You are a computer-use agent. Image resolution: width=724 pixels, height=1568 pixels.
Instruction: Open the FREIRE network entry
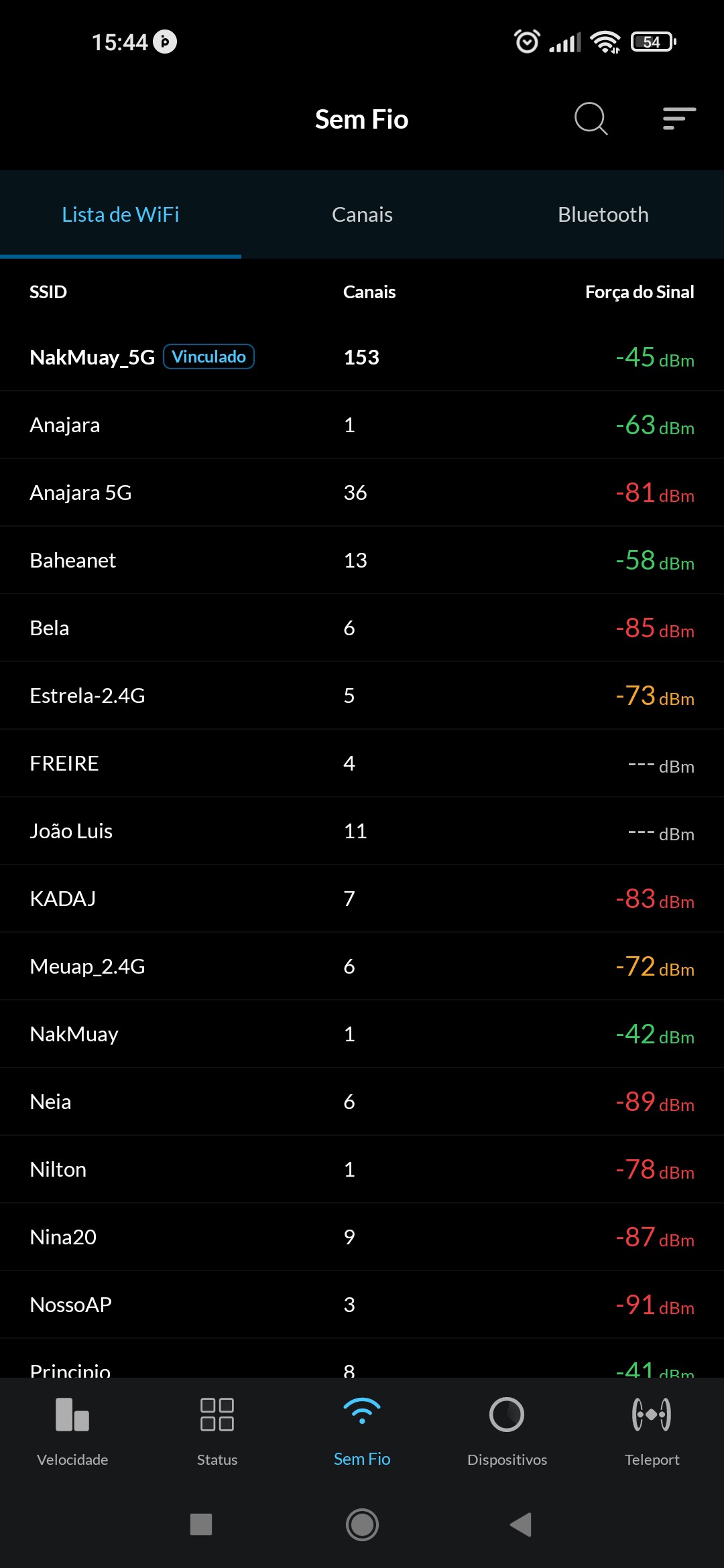(362, 763)
